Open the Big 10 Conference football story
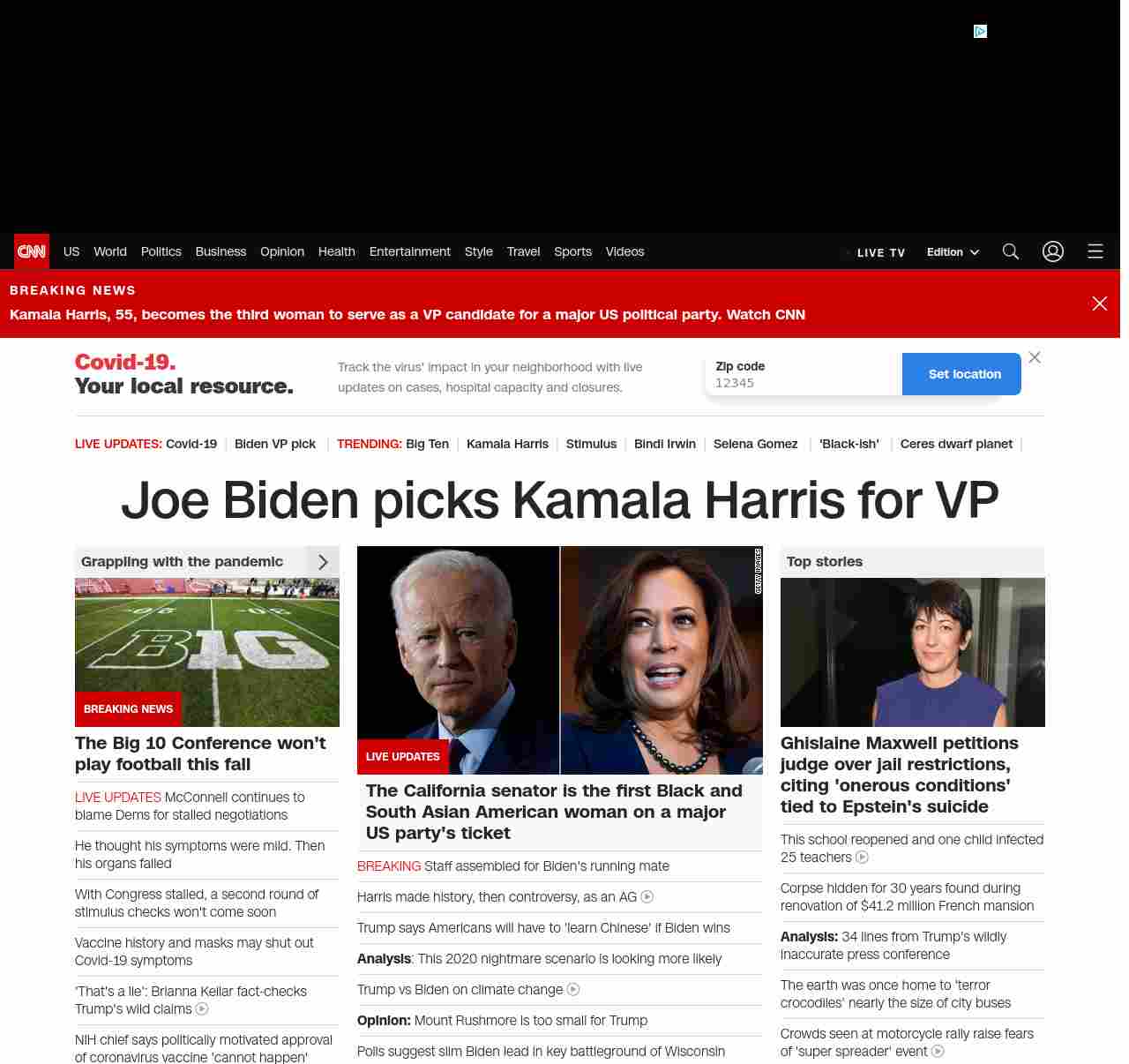 pos(200,753)
